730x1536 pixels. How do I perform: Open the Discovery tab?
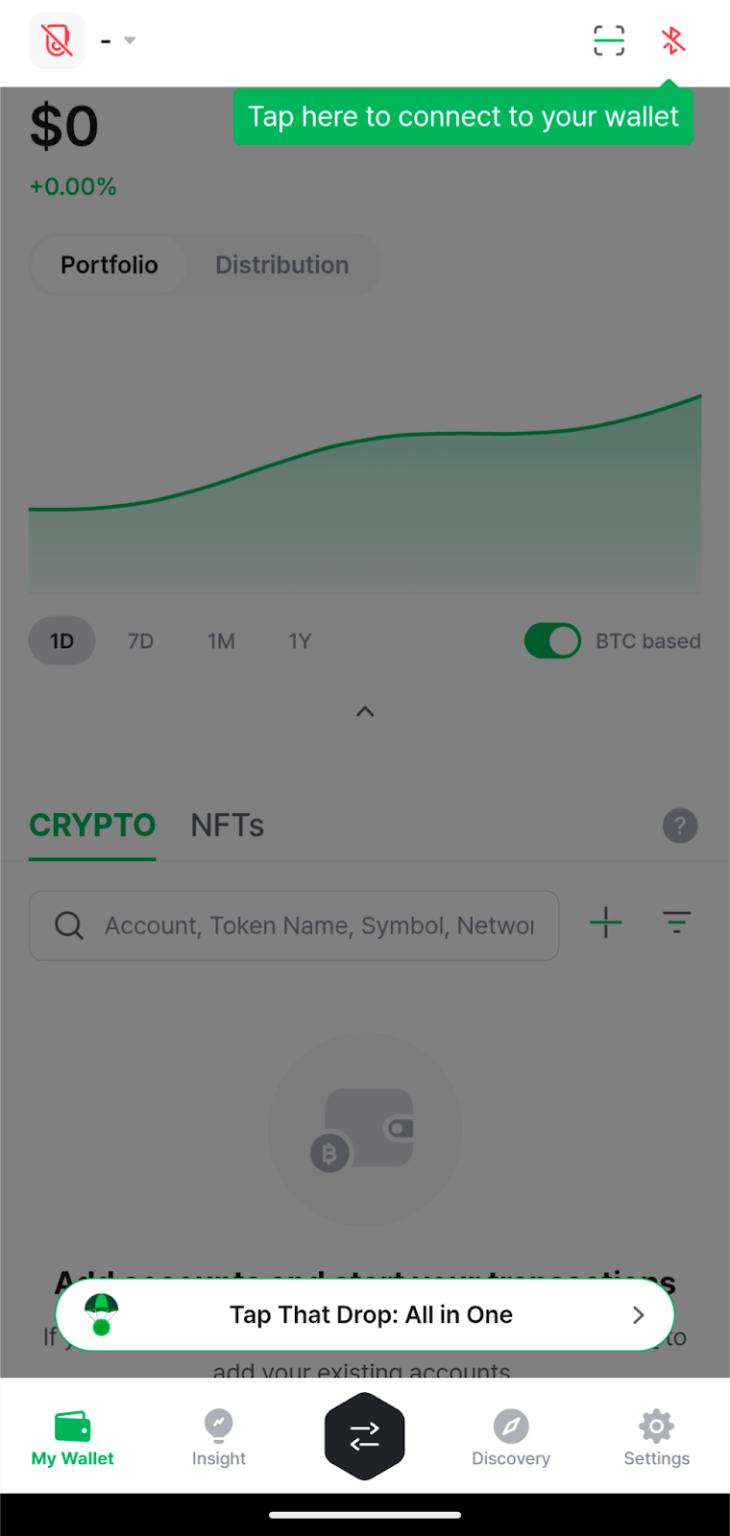coord(510,1437)
